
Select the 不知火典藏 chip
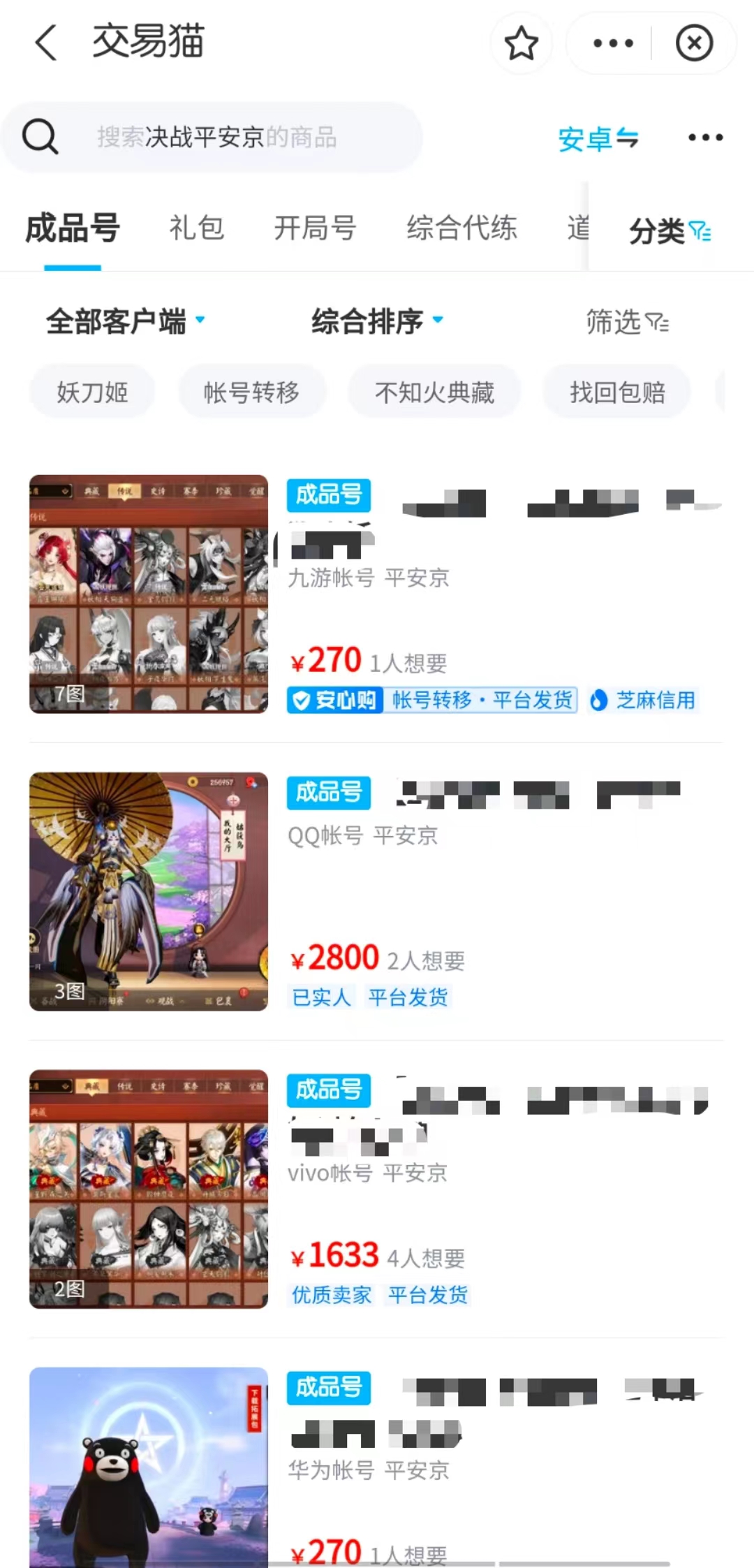434,392
